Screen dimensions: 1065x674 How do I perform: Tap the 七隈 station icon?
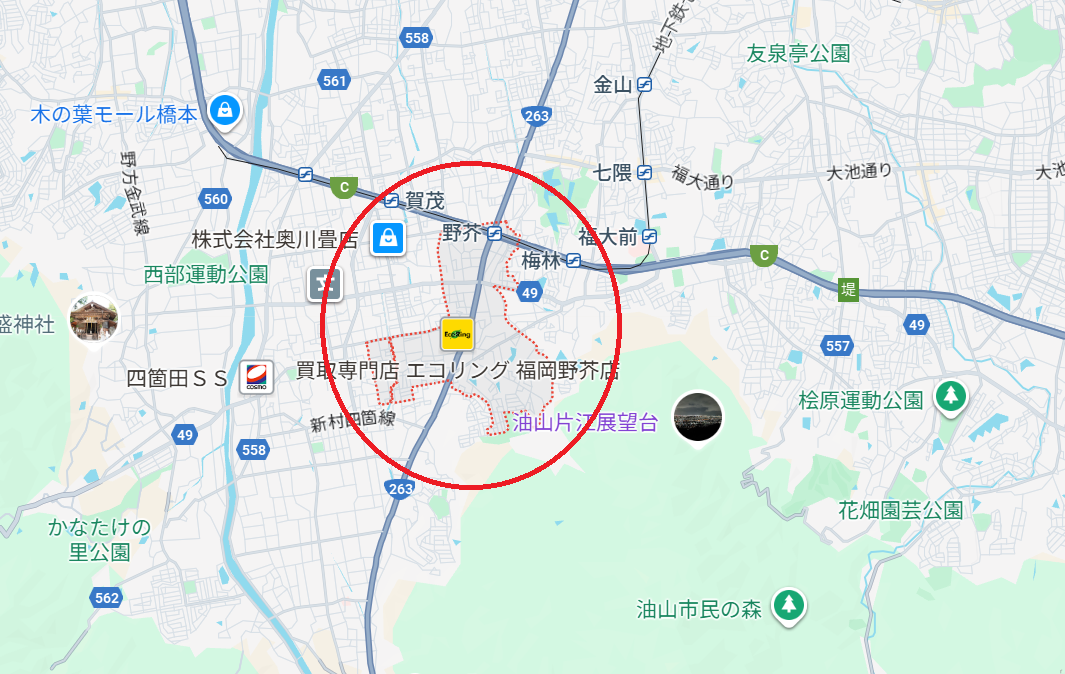[x=645, y=172]
